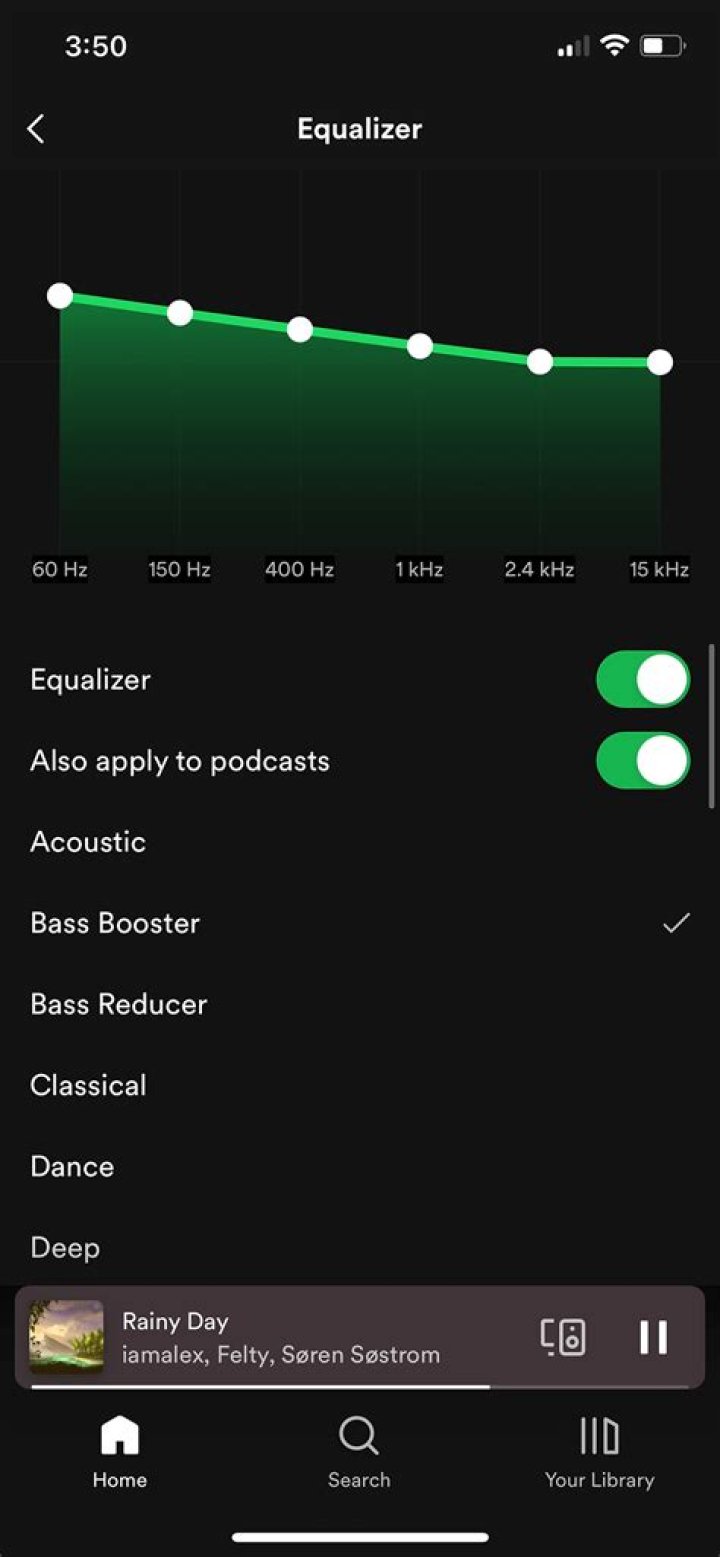Tap the Rainy Day album artwork thumbnail
The image size is (720, 1557).
point(66,1337)
